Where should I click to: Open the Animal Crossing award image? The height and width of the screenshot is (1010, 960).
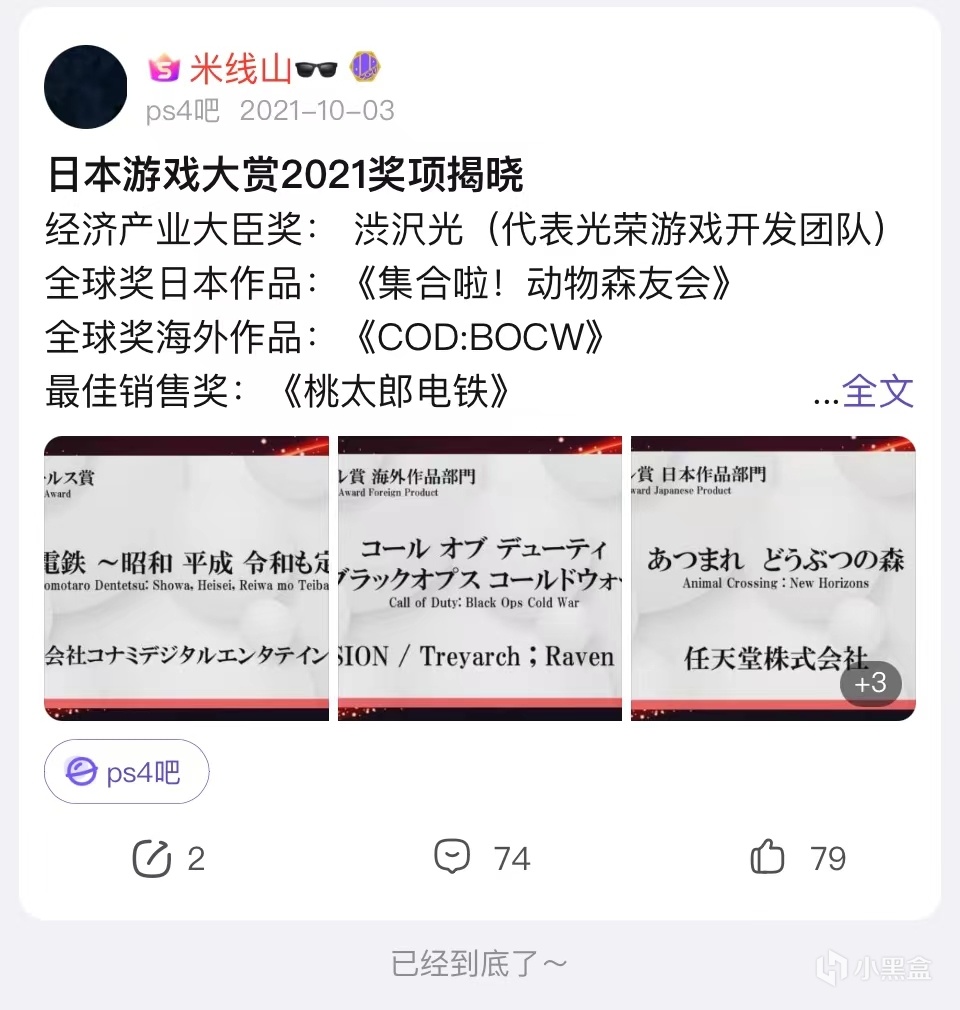pos(773,578)
